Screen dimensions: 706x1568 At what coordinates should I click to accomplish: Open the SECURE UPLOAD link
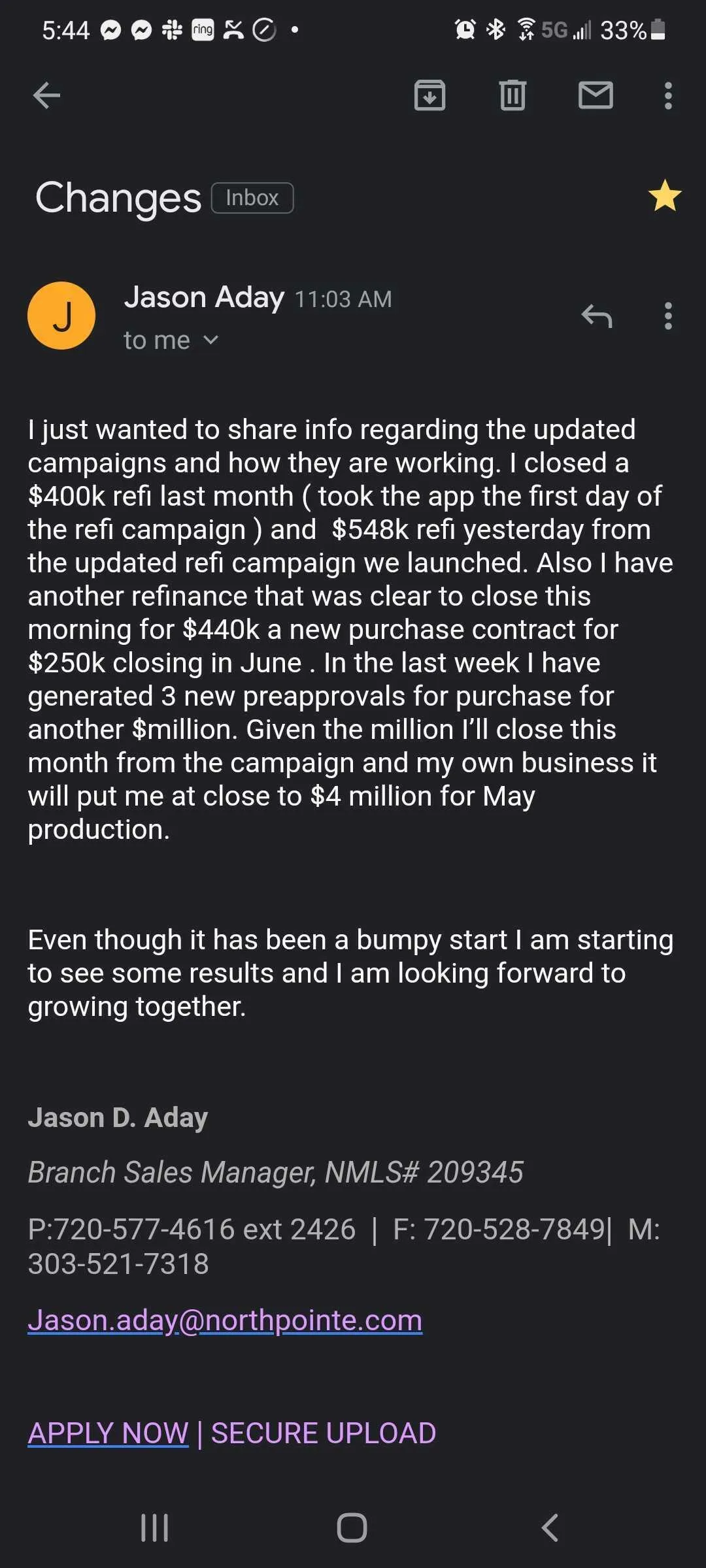(x=324, y=1433)
